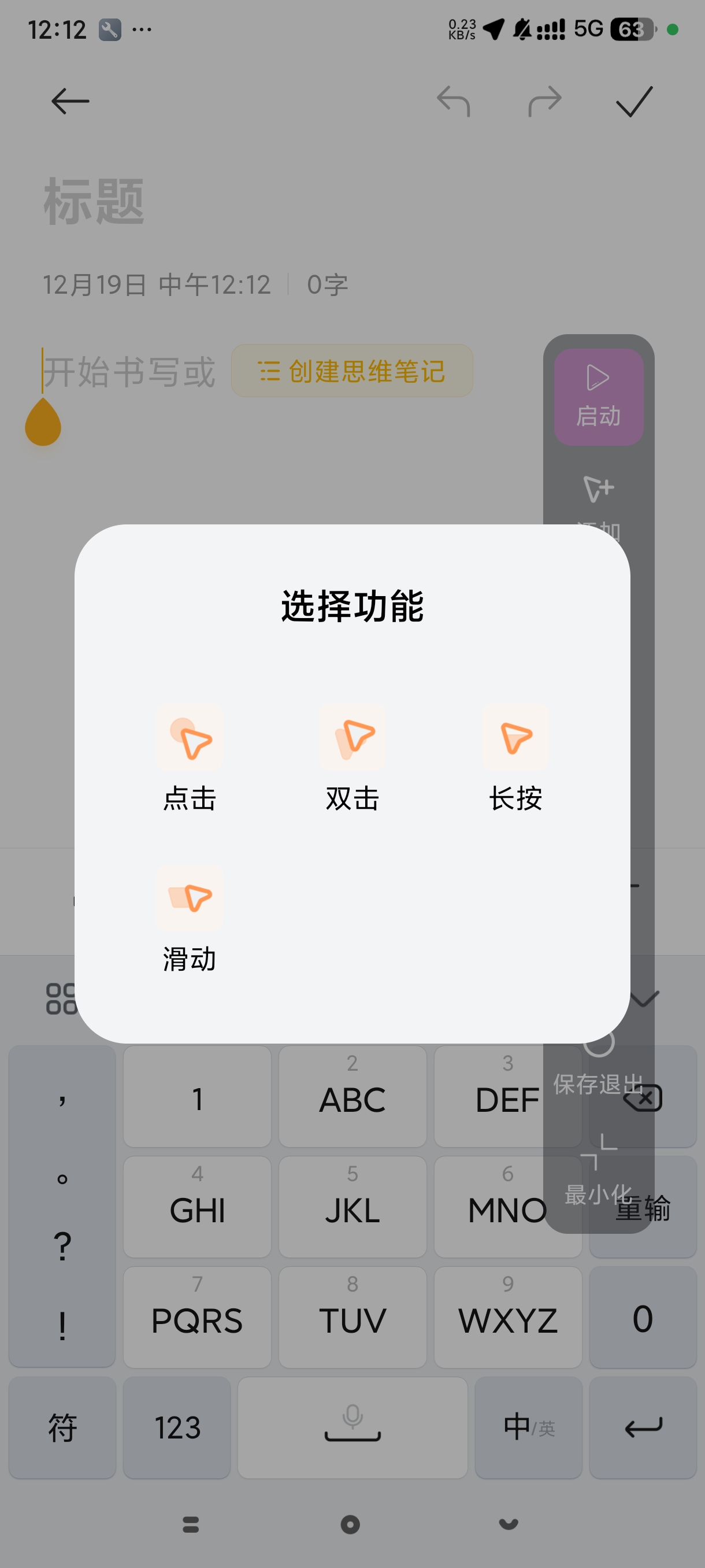705x1568 pixels.
Task: Tap the 标题 title field
Action: [x=94, y=202]
